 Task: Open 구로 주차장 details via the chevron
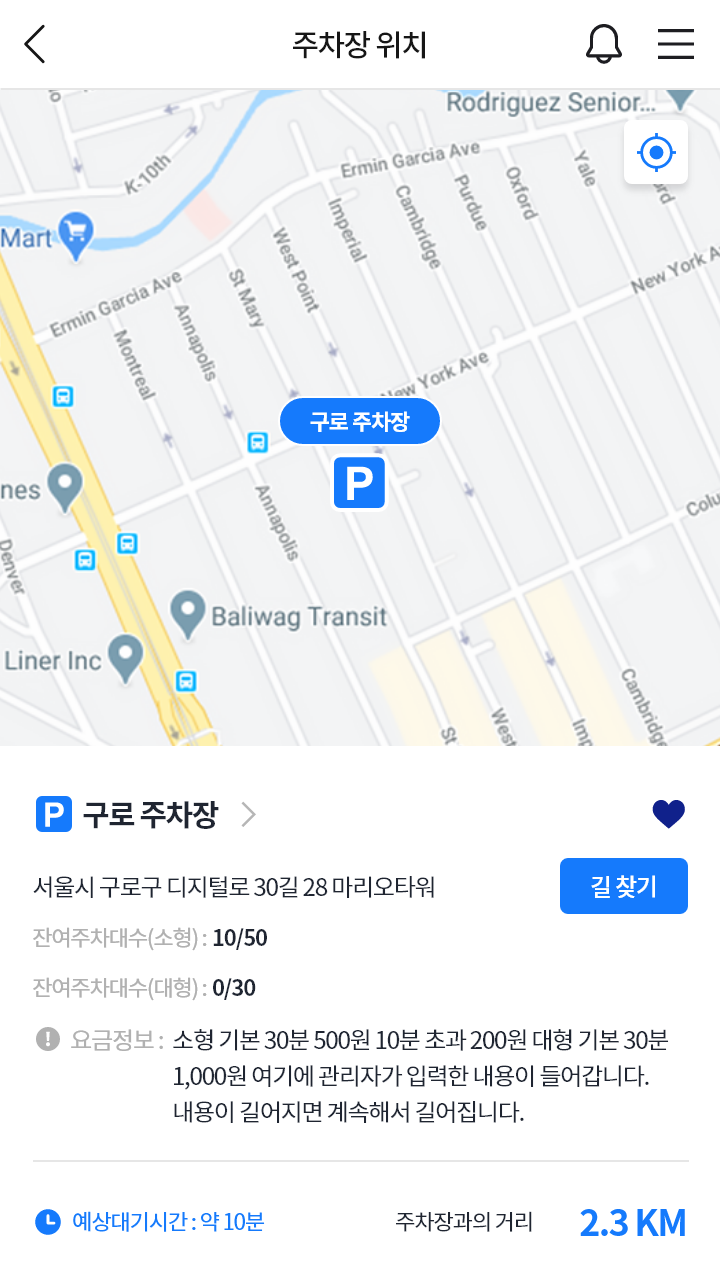click(249, 815)
